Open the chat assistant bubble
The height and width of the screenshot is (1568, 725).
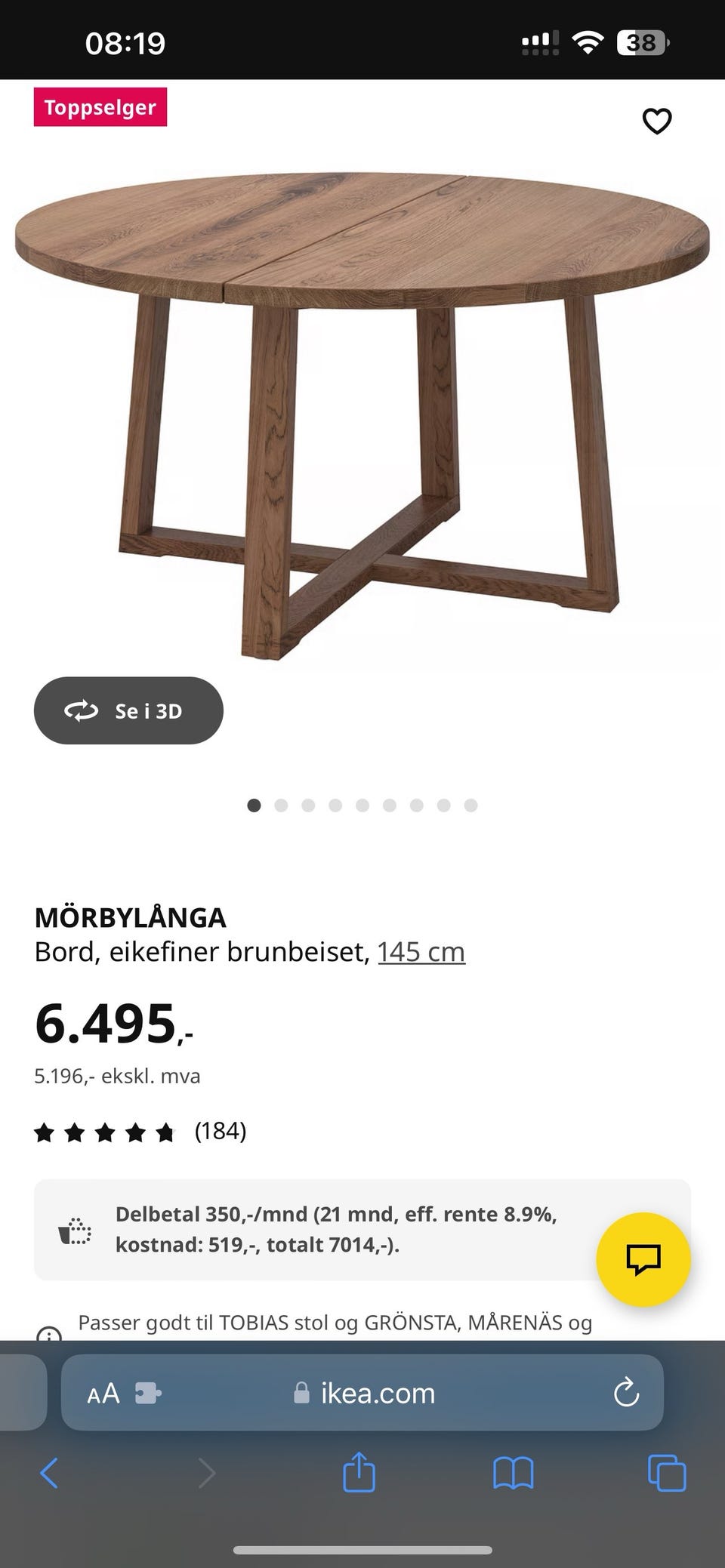point(643,1258)
